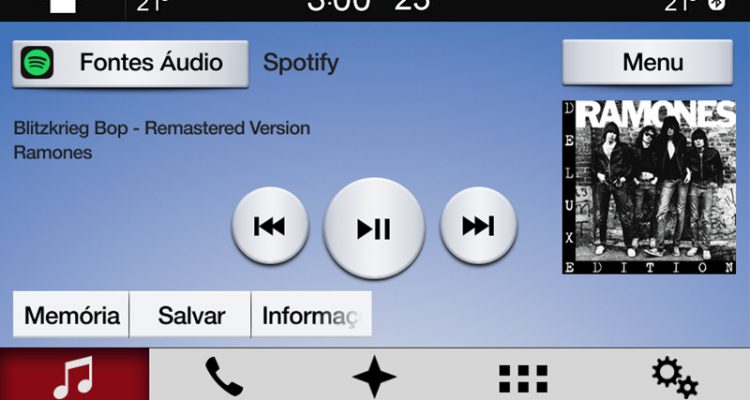The image size is (750, 400).
Task: Open the apps grid tab
Action: pos(524,377)
